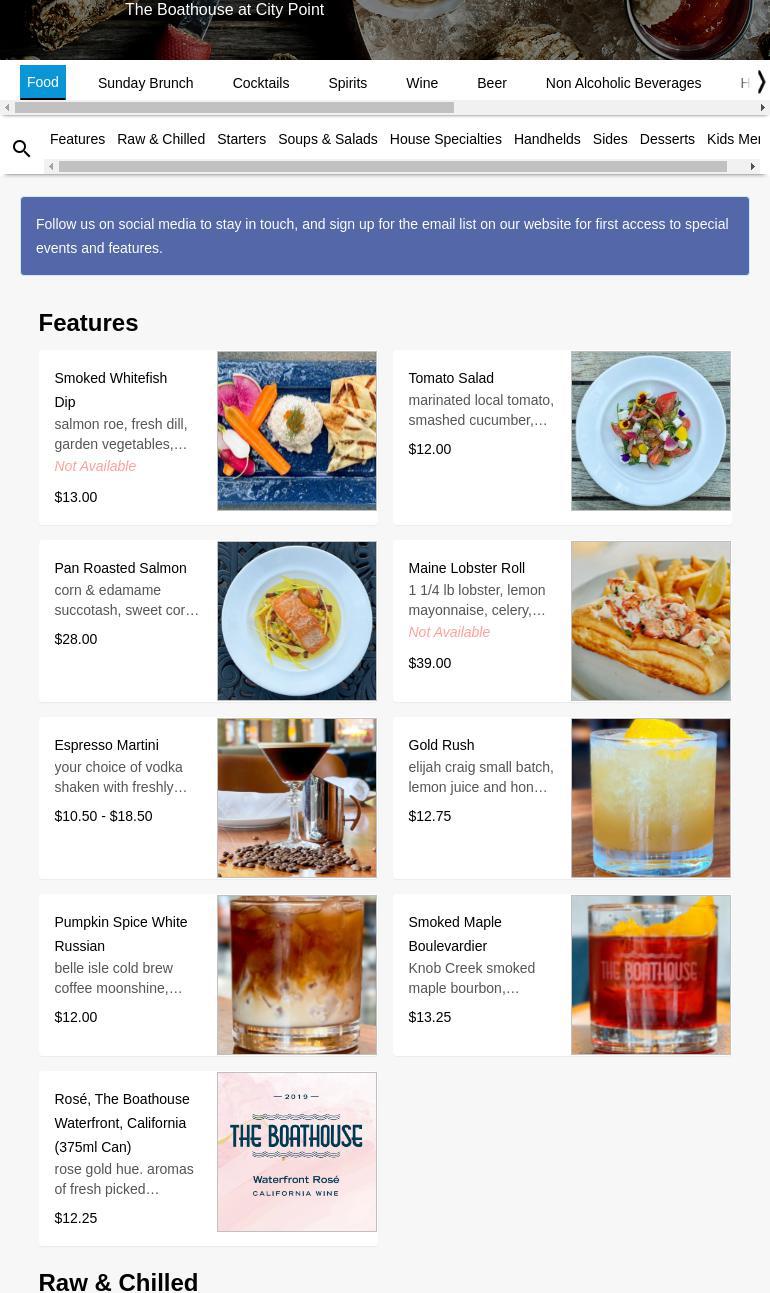Open Non Alcoholic Beverages tab
The image size is (770, 1293).
622,83
